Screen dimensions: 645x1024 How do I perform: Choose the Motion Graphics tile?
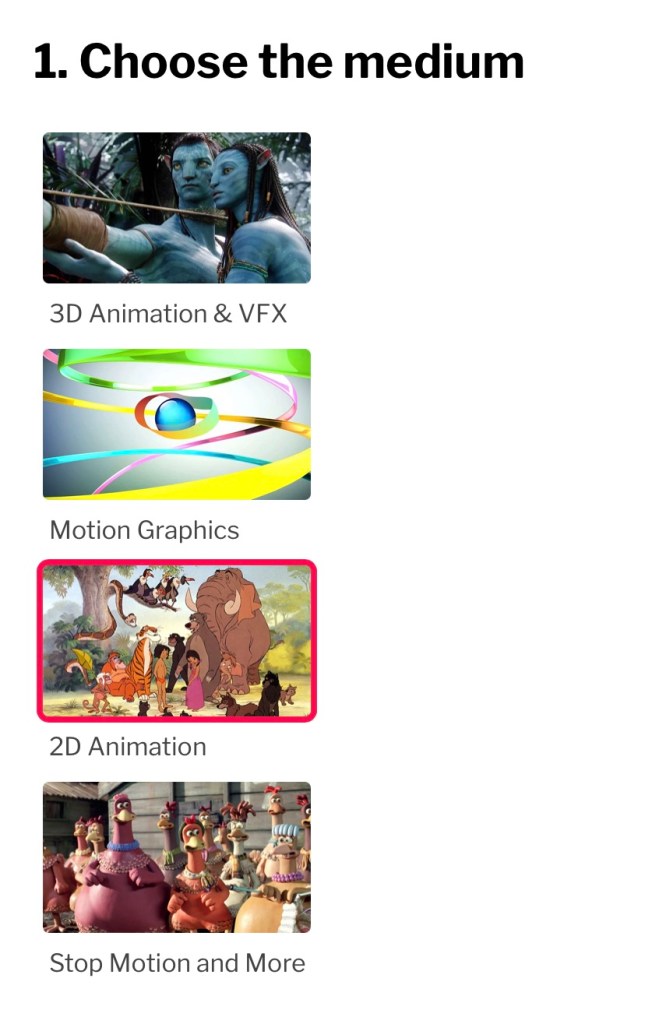click(x=176, y=424)
